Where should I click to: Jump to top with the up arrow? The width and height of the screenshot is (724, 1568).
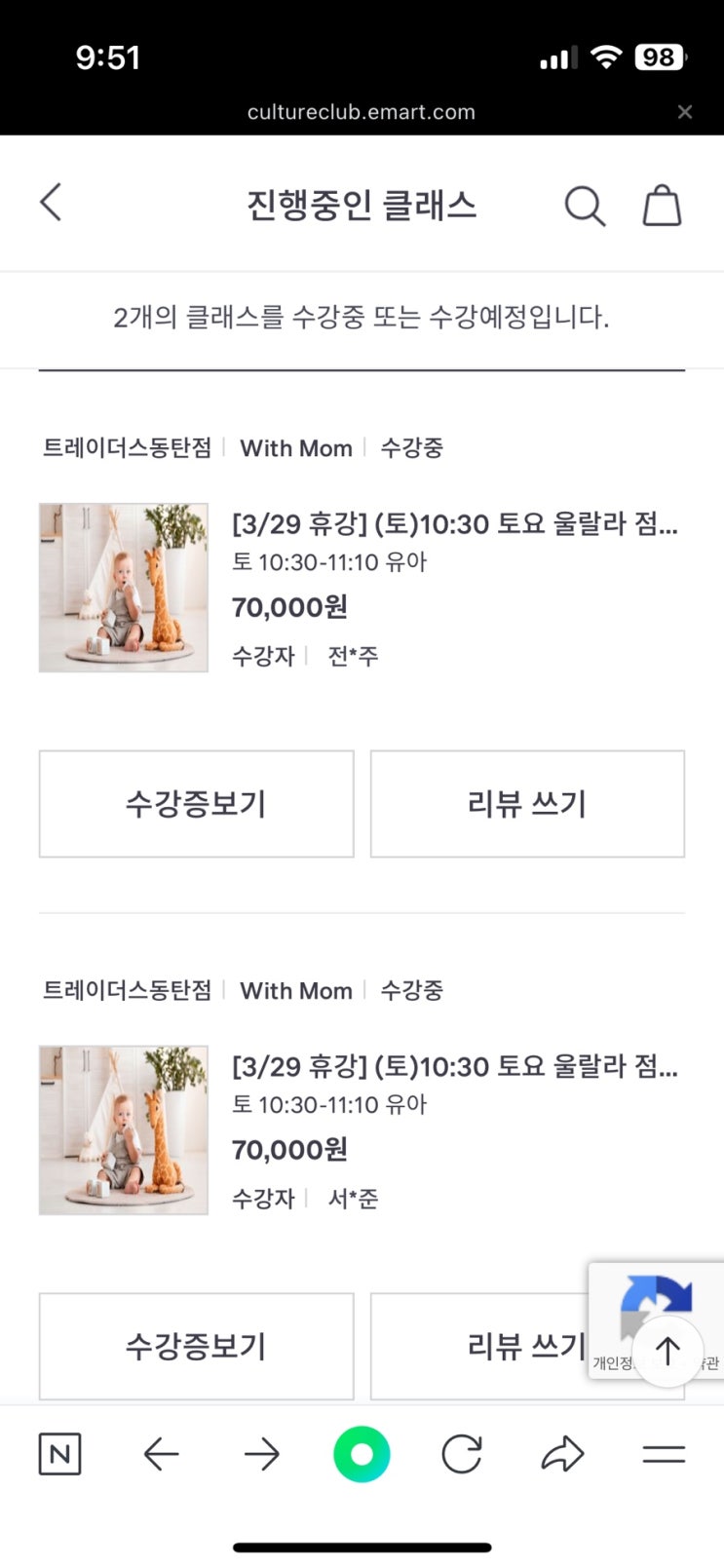point(667,1351)
